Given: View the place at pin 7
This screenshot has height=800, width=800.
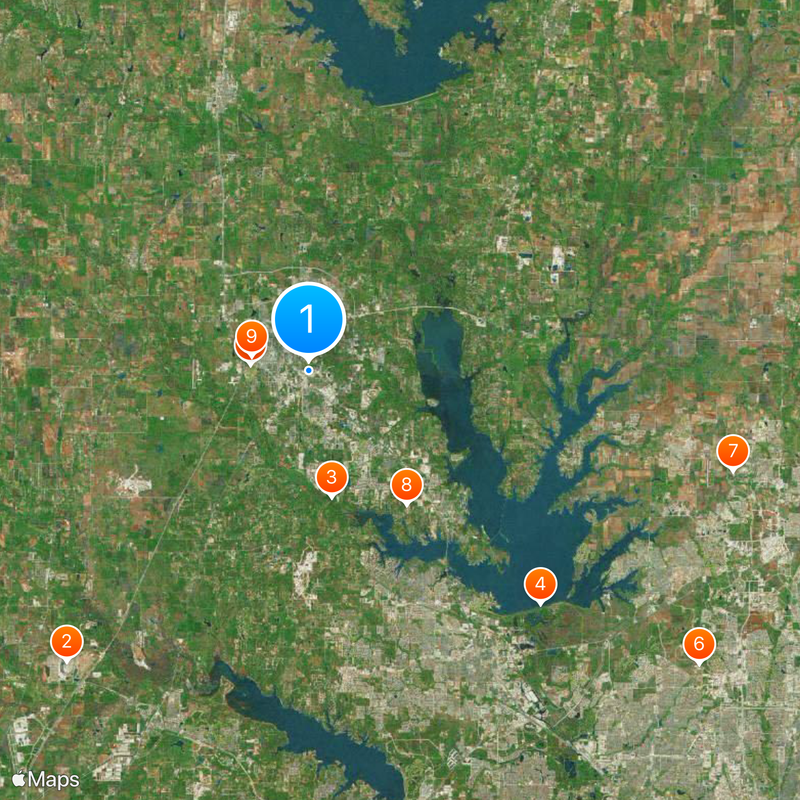Looking at the screenshot, I should [733, 451].
